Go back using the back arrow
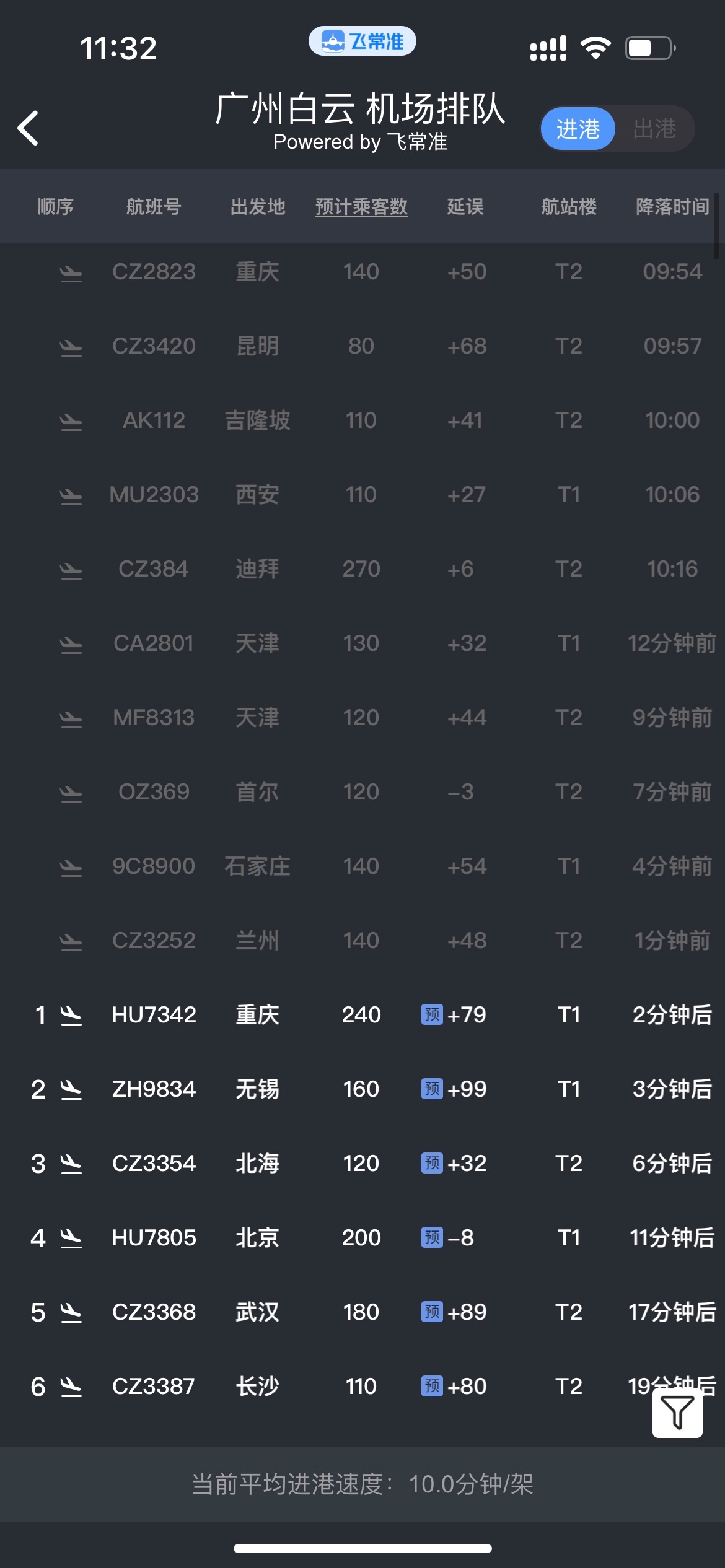The height and width of the screenshot is (1568, 725). [x=29, y=128]
